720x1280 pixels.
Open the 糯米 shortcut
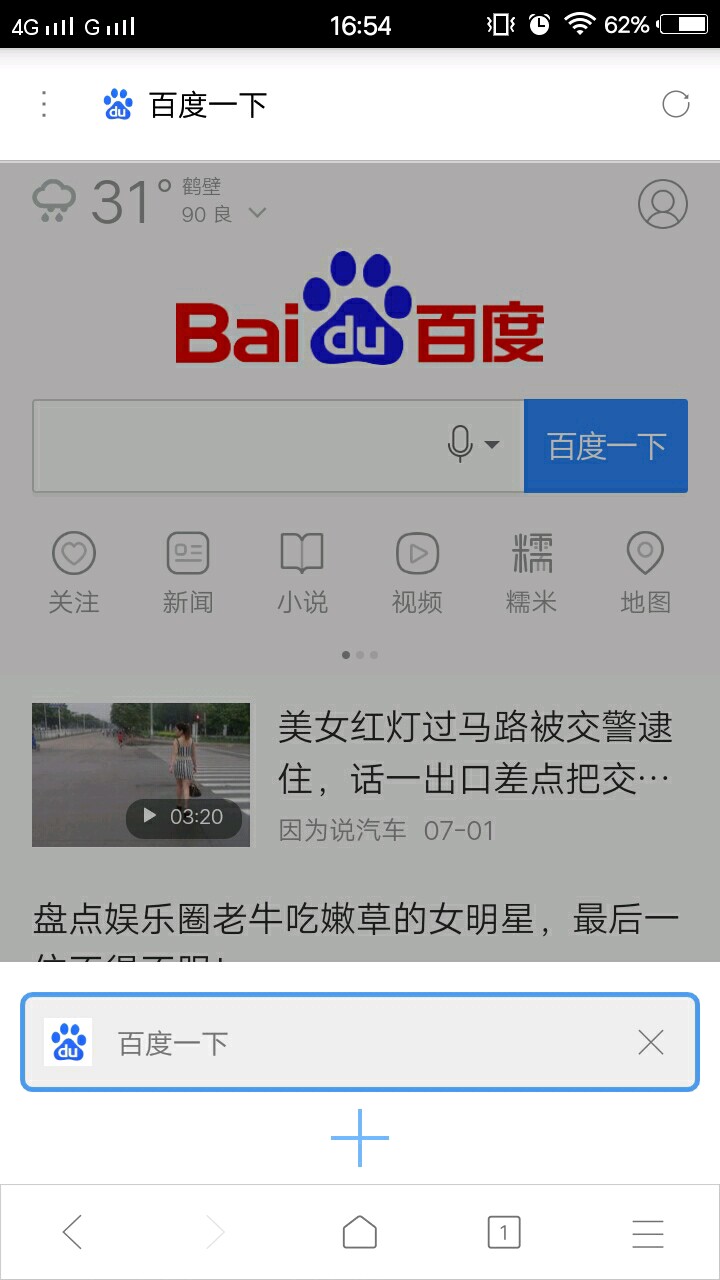(x=531, y=573)
